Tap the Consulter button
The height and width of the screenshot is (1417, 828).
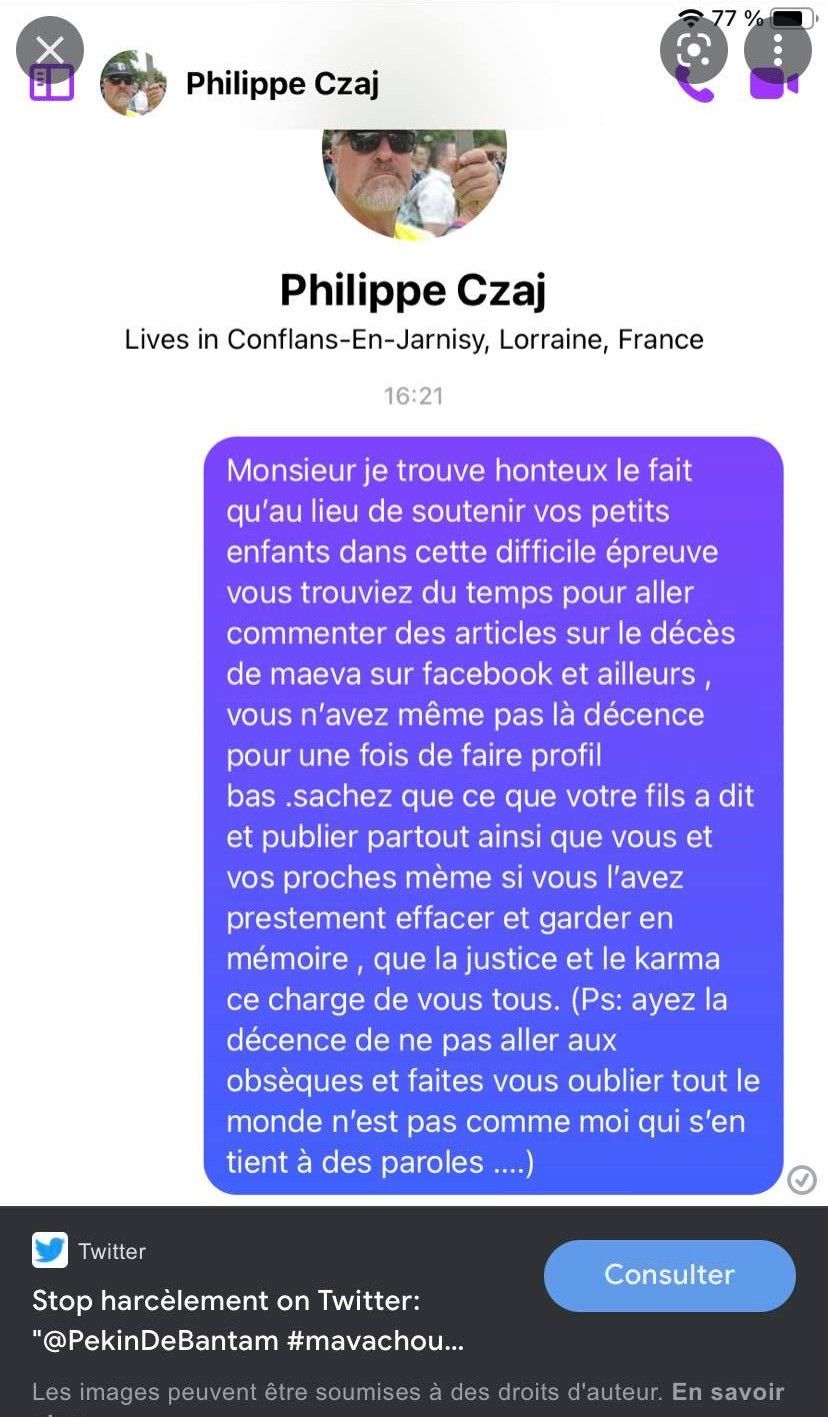pos(669,1275)
